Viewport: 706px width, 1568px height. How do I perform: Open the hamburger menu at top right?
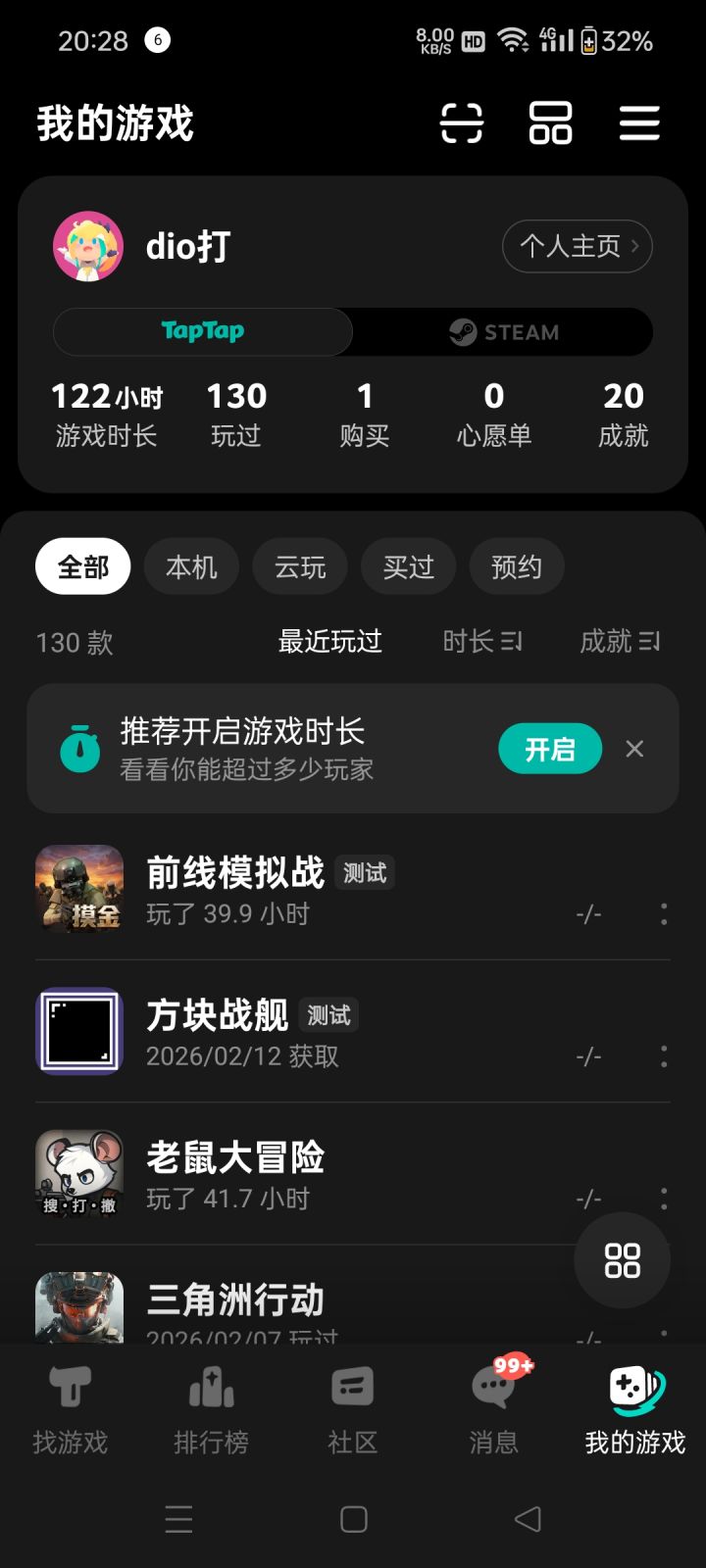[x=638, y=124]
